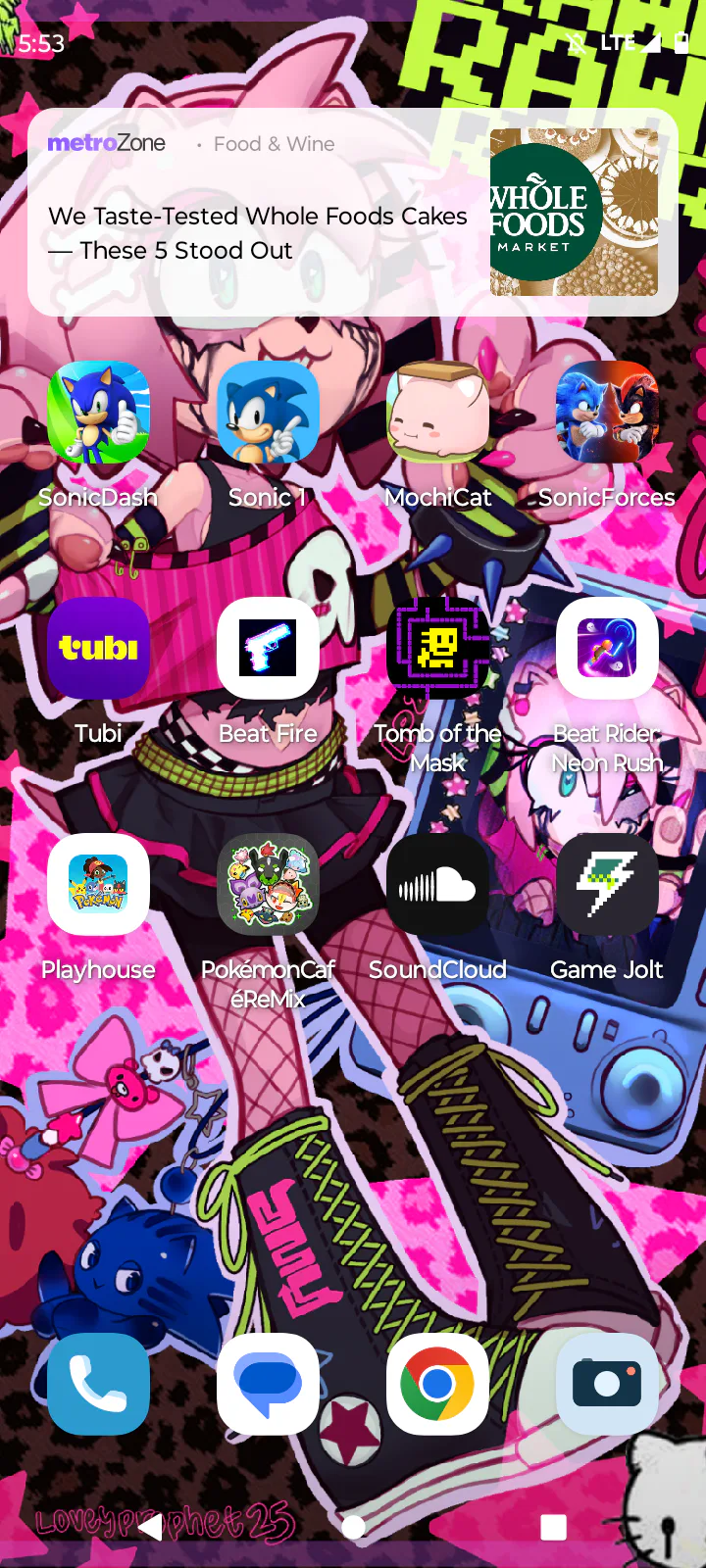Screen dimensions: 706x1568
Task: Open recent apps with the square button
Action: point(554,1527)
